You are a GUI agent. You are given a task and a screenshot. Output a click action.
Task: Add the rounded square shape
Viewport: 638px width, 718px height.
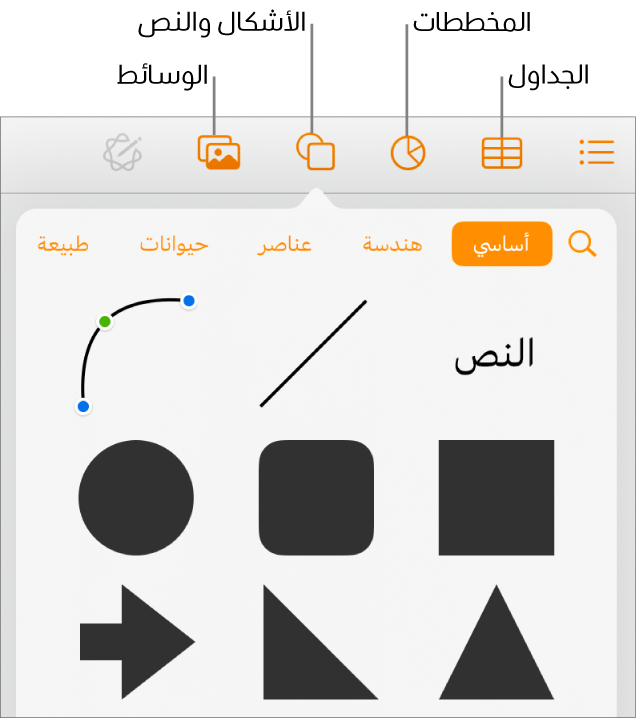(316, 497)
